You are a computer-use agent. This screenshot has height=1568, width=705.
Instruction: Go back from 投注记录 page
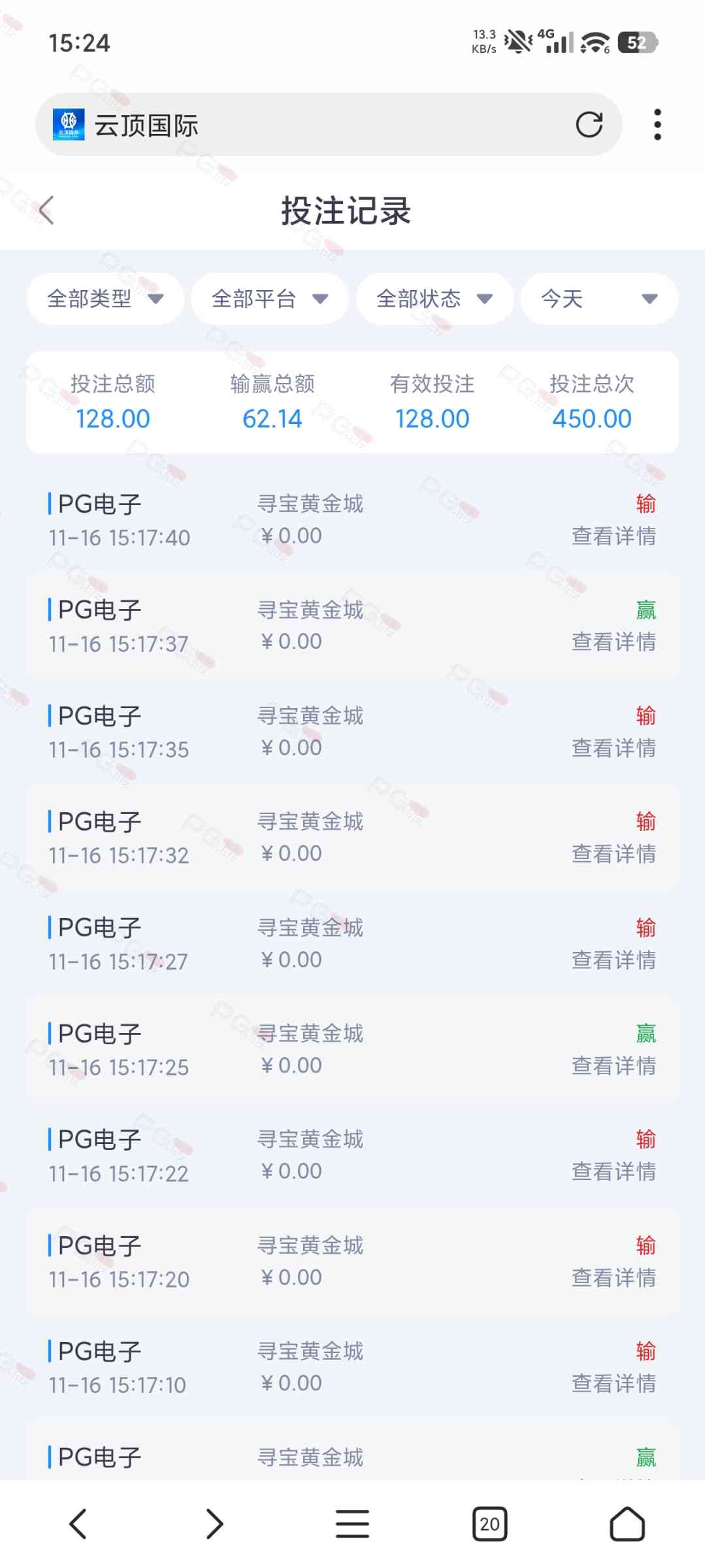point(46,210)
